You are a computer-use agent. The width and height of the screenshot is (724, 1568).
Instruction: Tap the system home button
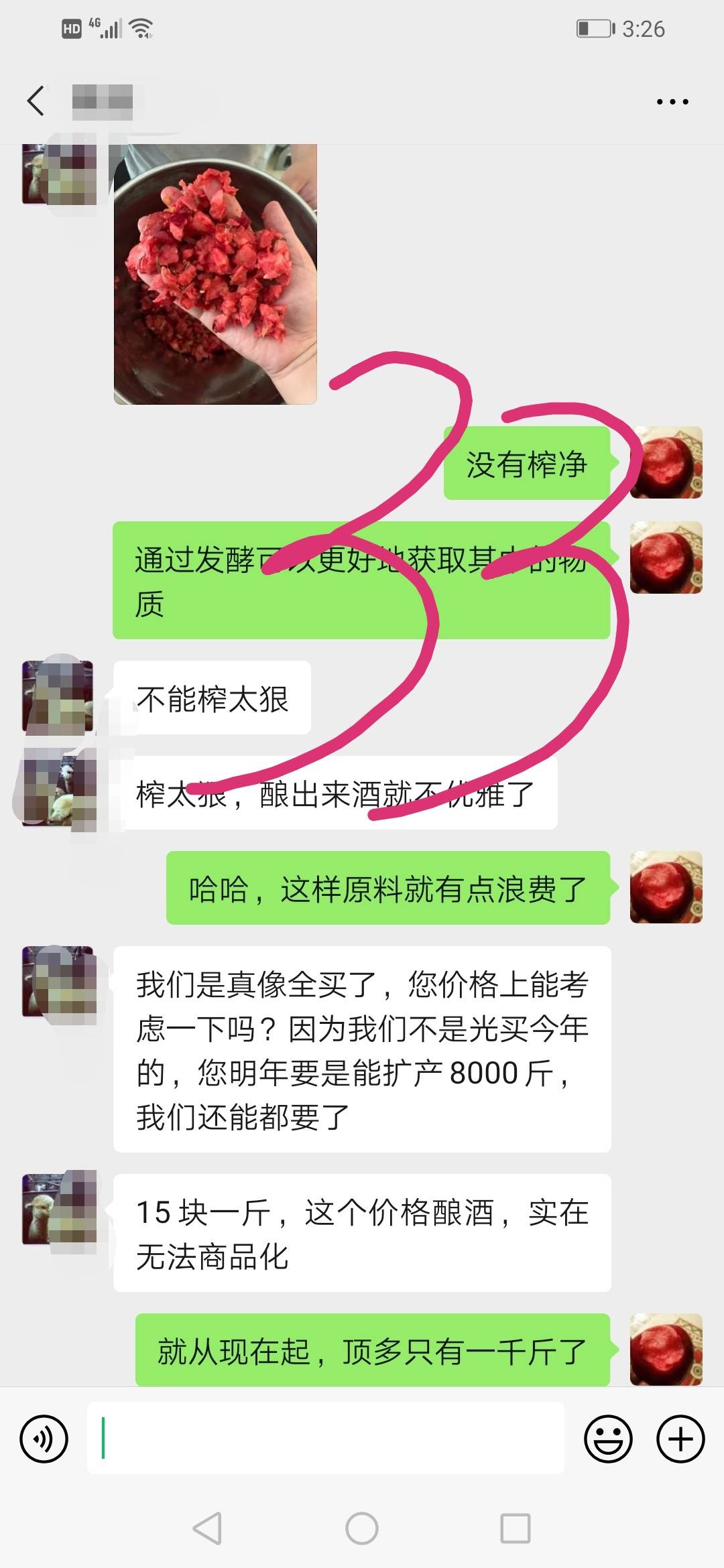[362, 1529]
